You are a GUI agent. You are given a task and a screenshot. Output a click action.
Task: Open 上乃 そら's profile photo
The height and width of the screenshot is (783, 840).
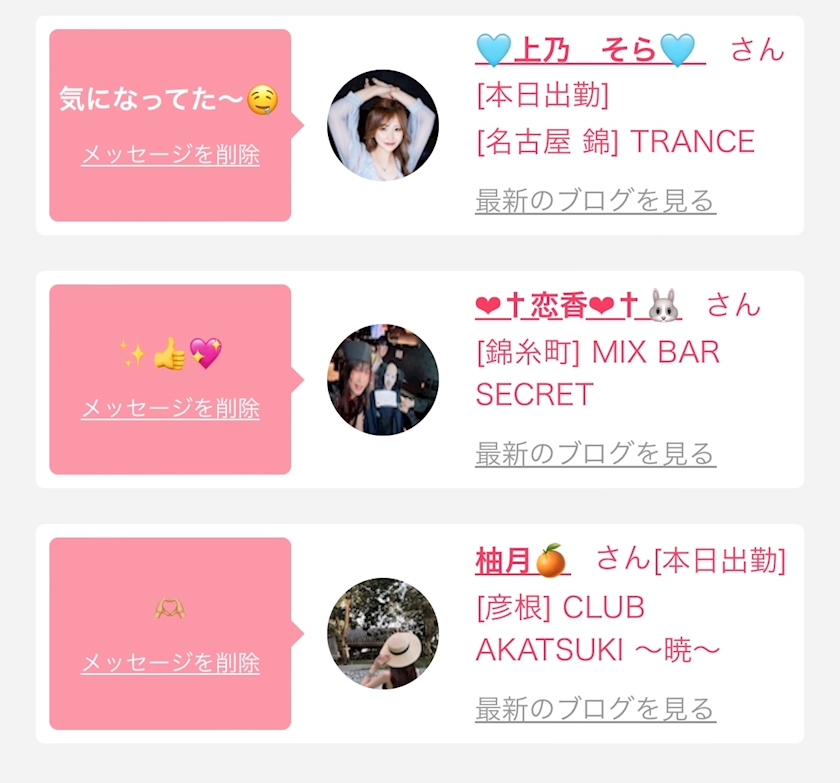click(382, 125)
